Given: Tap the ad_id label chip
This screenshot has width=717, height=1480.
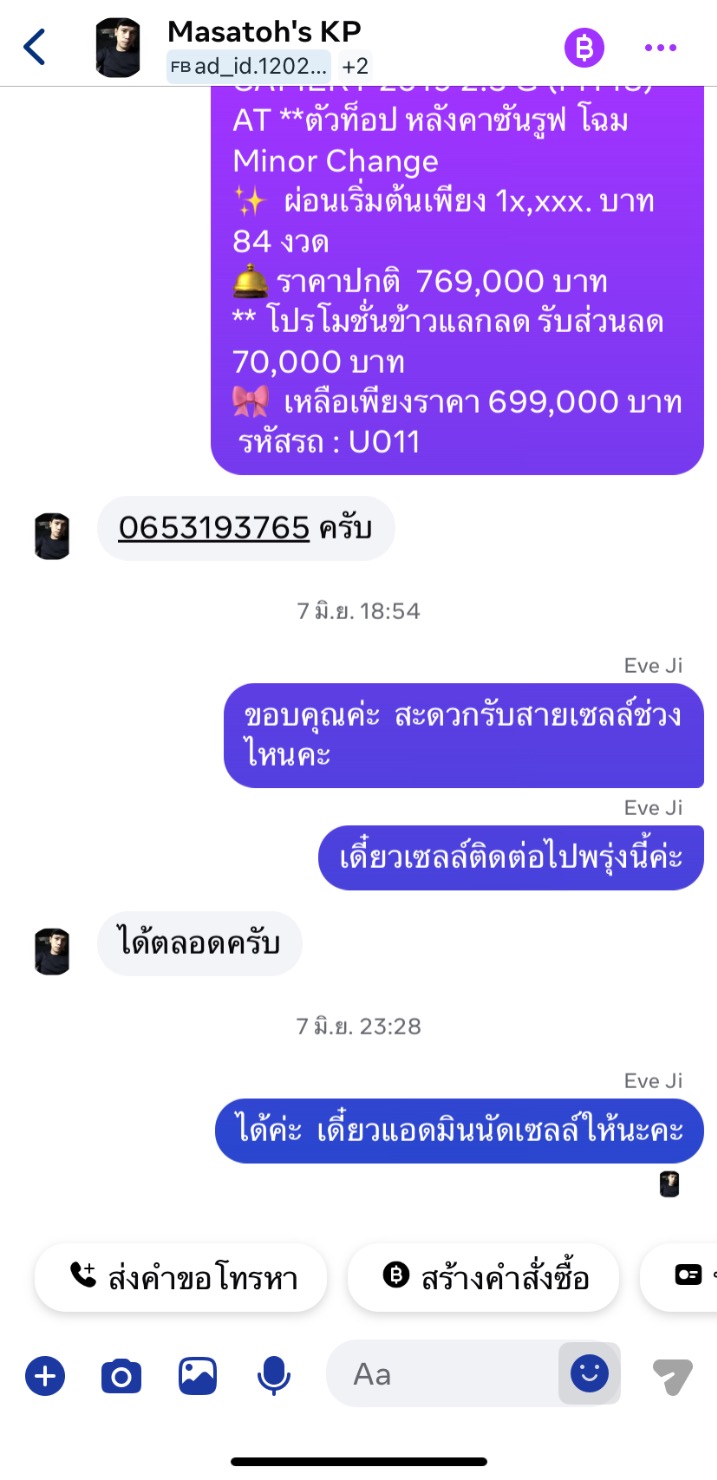Looking at the screenshot, I should coord(248,67).
